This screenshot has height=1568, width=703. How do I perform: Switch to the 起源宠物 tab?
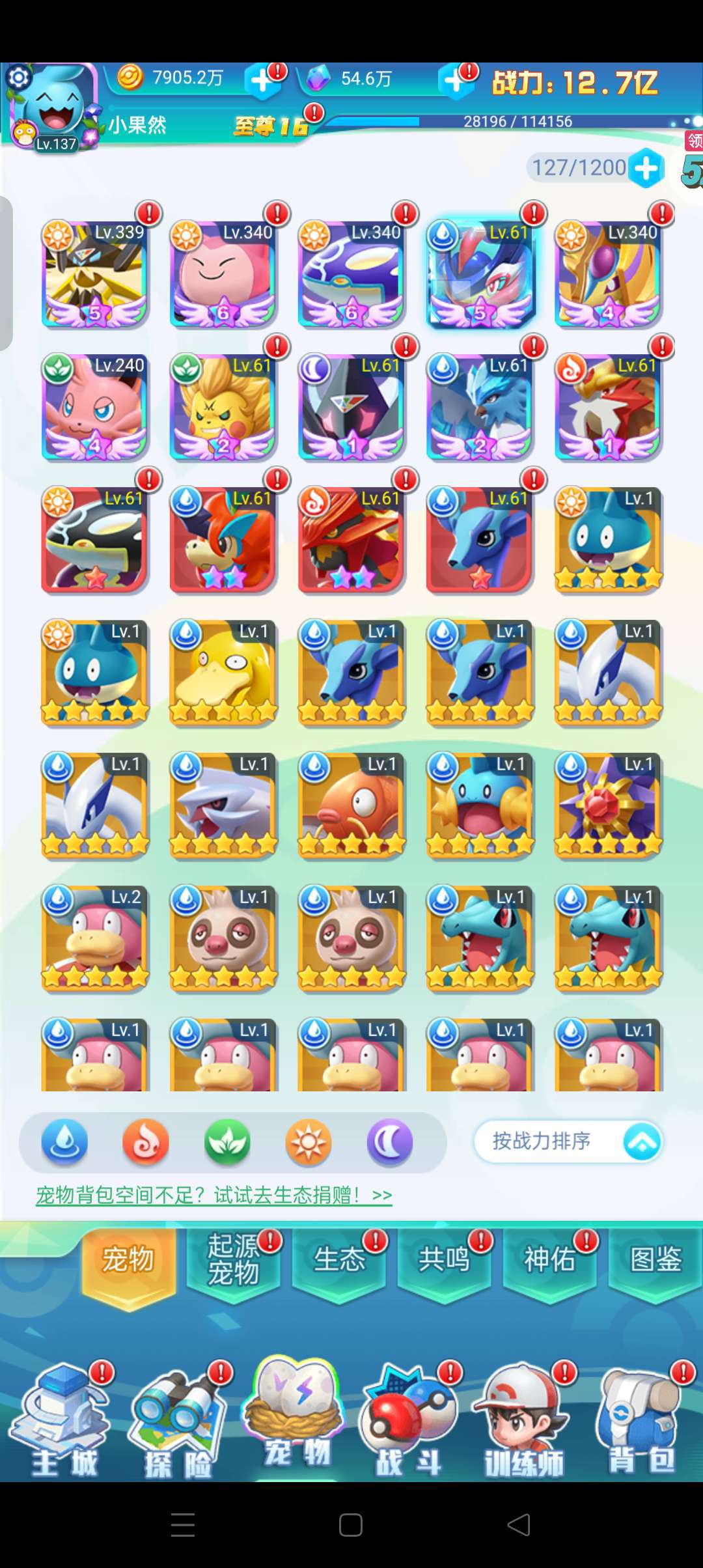pyautogui.click(x=233, y=1259)
